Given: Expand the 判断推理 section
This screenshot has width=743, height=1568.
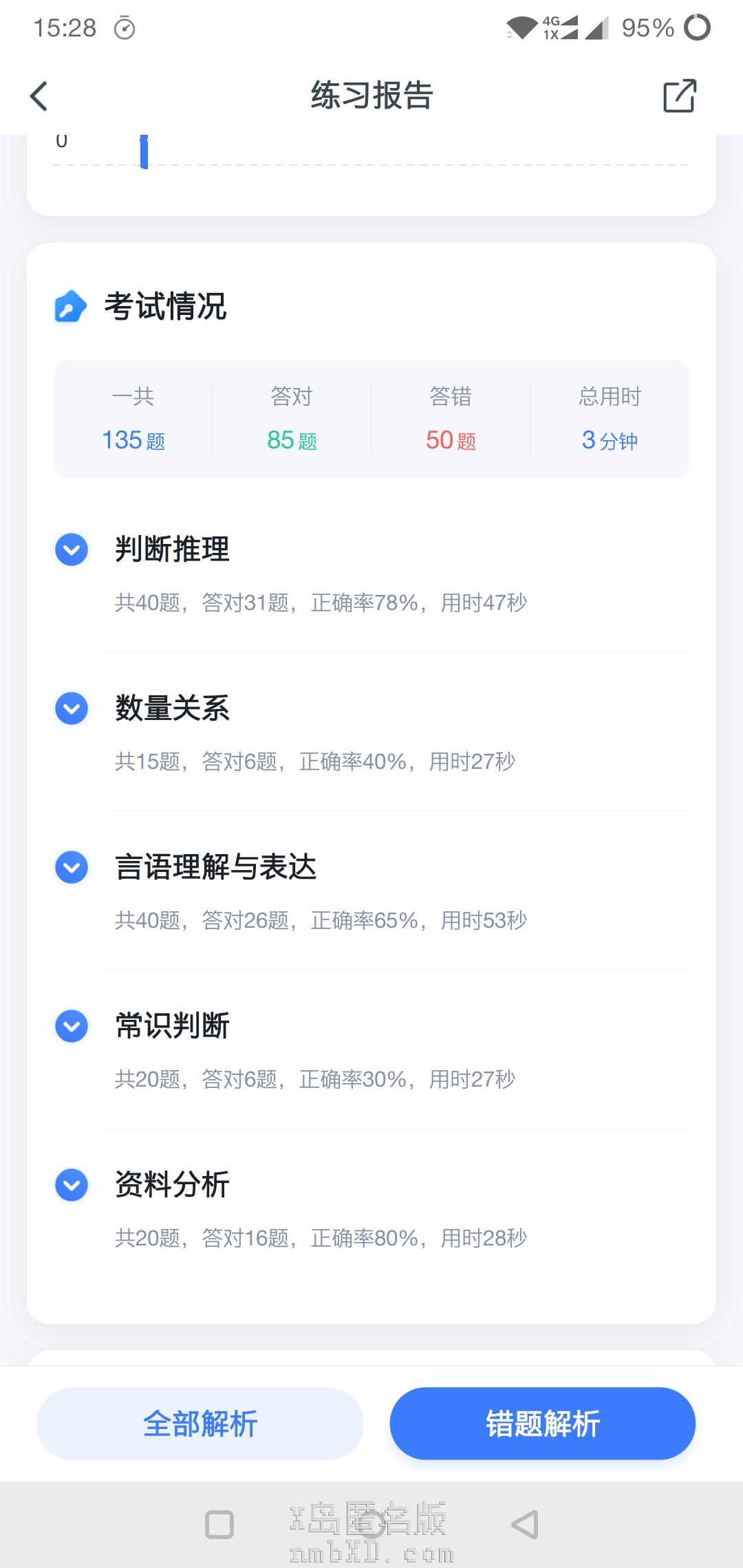Looking at the screenshot, I should coord(72,549).
